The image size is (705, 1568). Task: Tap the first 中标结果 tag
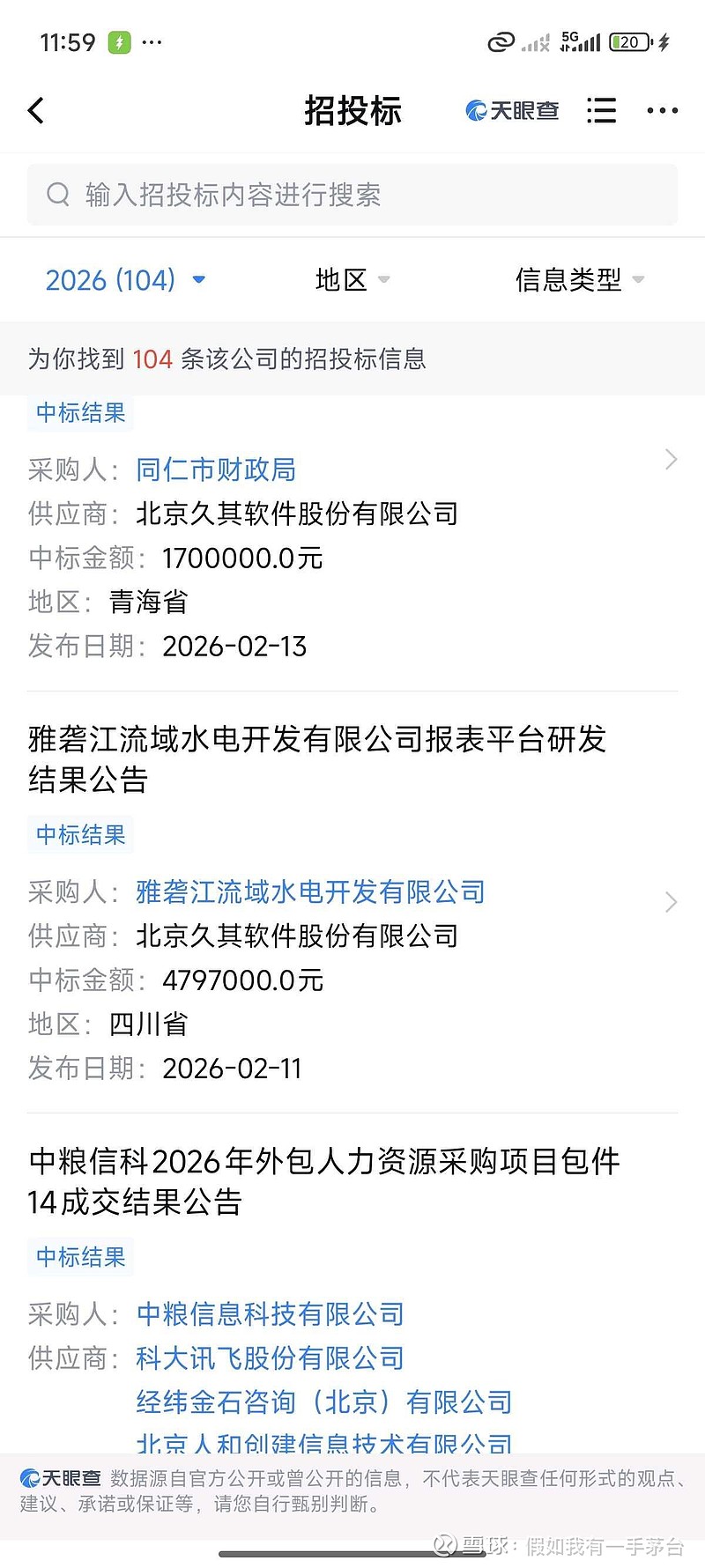coord(79,414)
